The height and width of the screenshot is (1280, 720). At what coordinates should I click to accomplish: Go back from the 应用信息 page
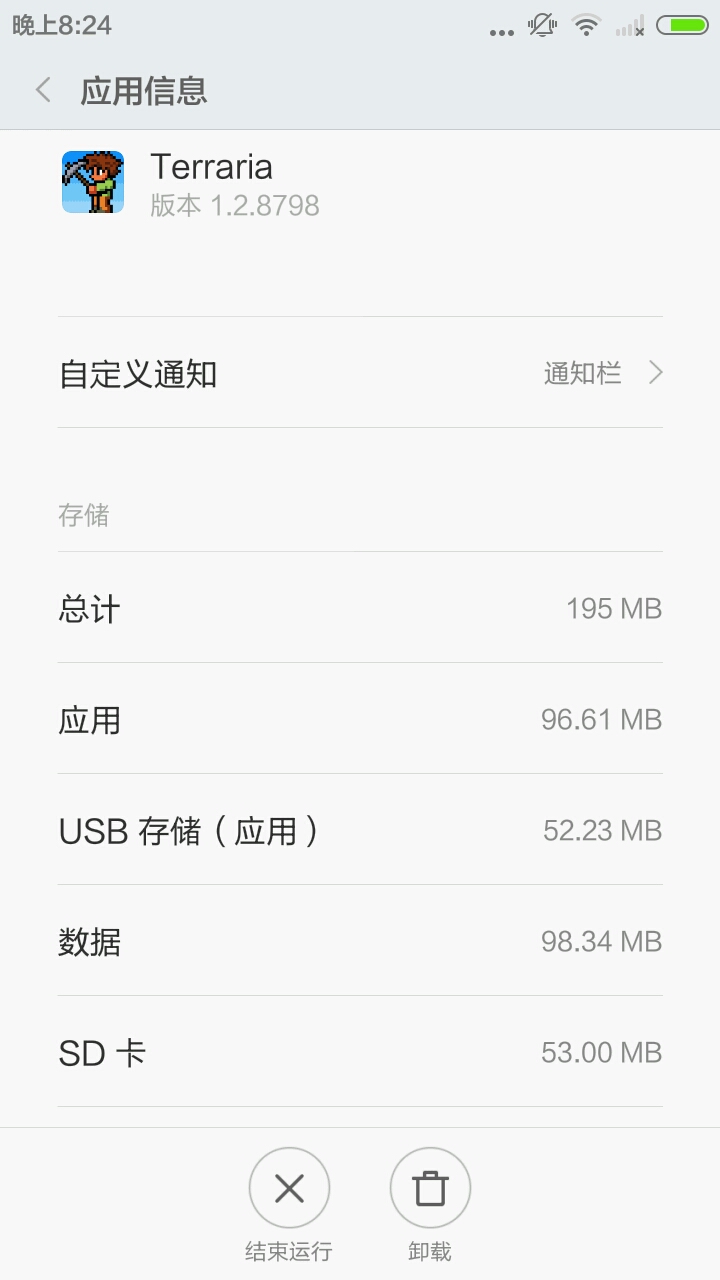43,91
